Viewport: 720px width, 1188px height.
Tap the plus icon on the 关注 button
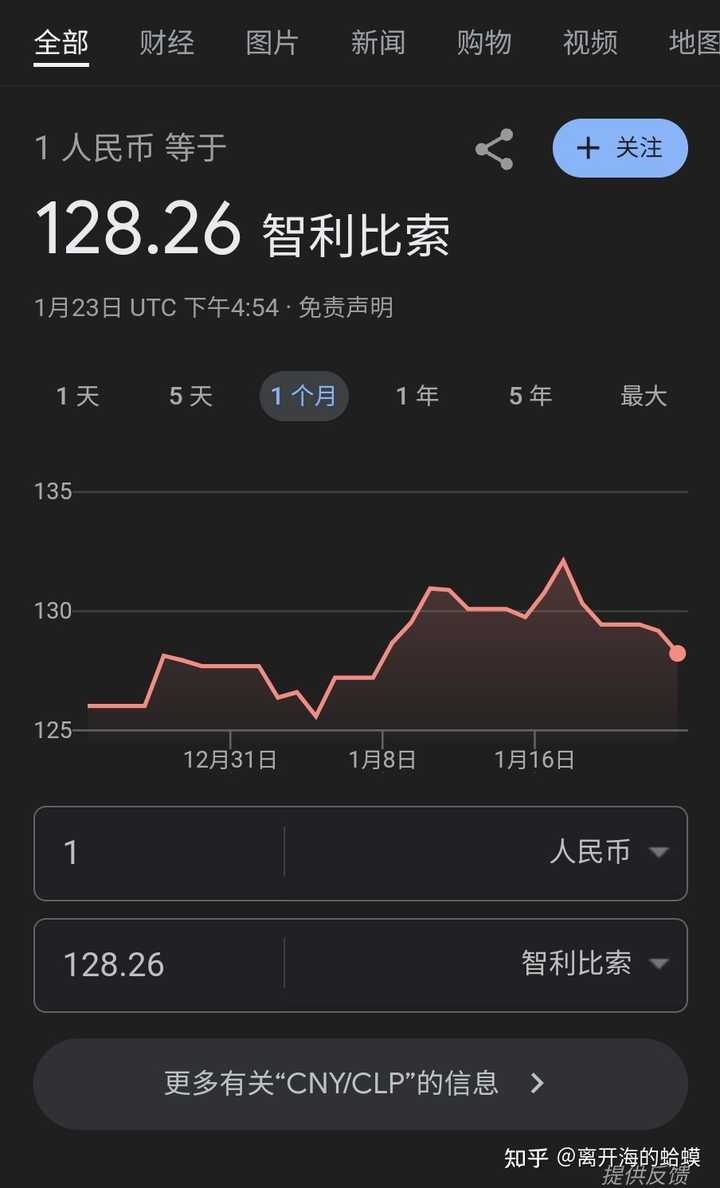(x=588, y=148)
